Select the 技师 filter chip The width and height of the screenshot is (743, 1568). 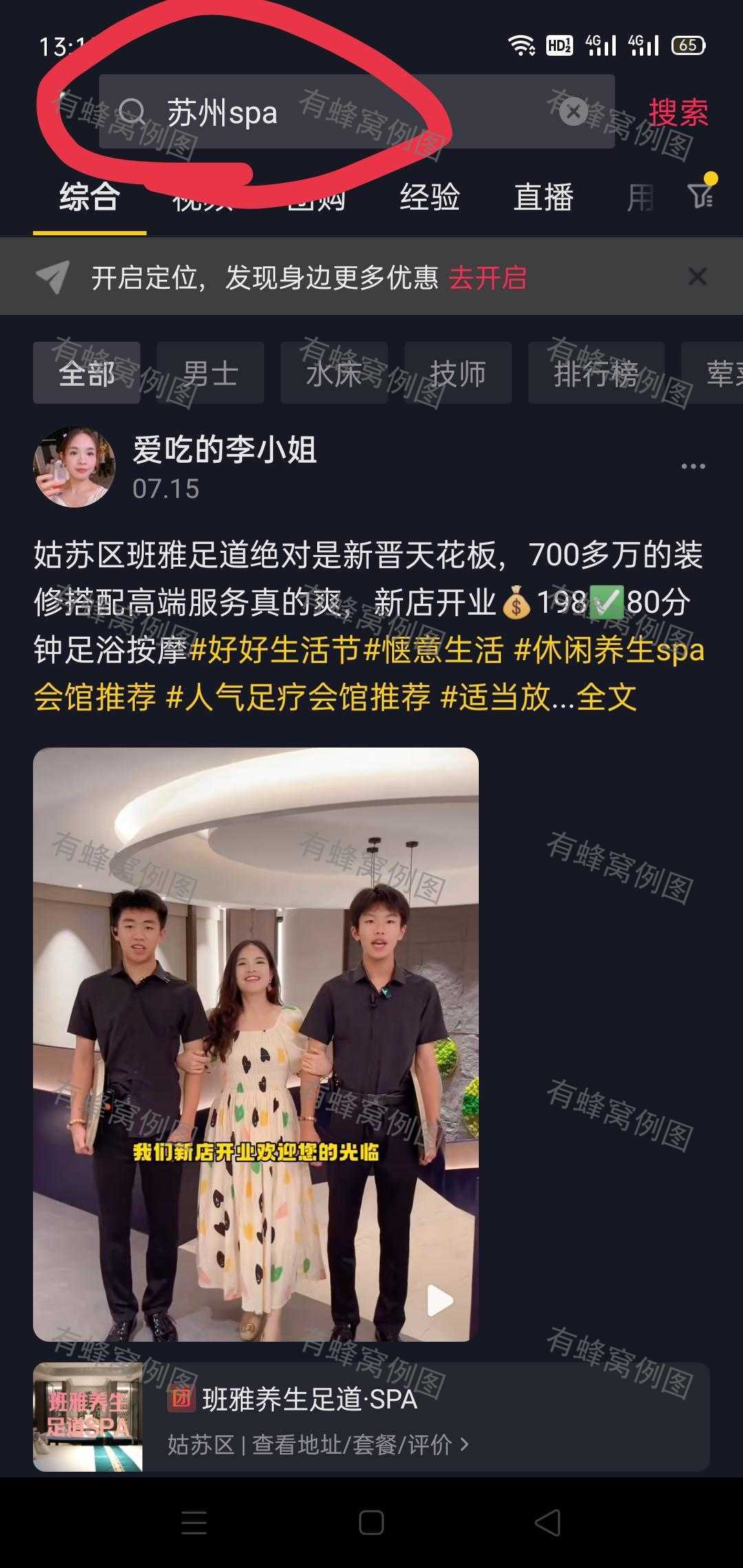[x=457, y=373]
